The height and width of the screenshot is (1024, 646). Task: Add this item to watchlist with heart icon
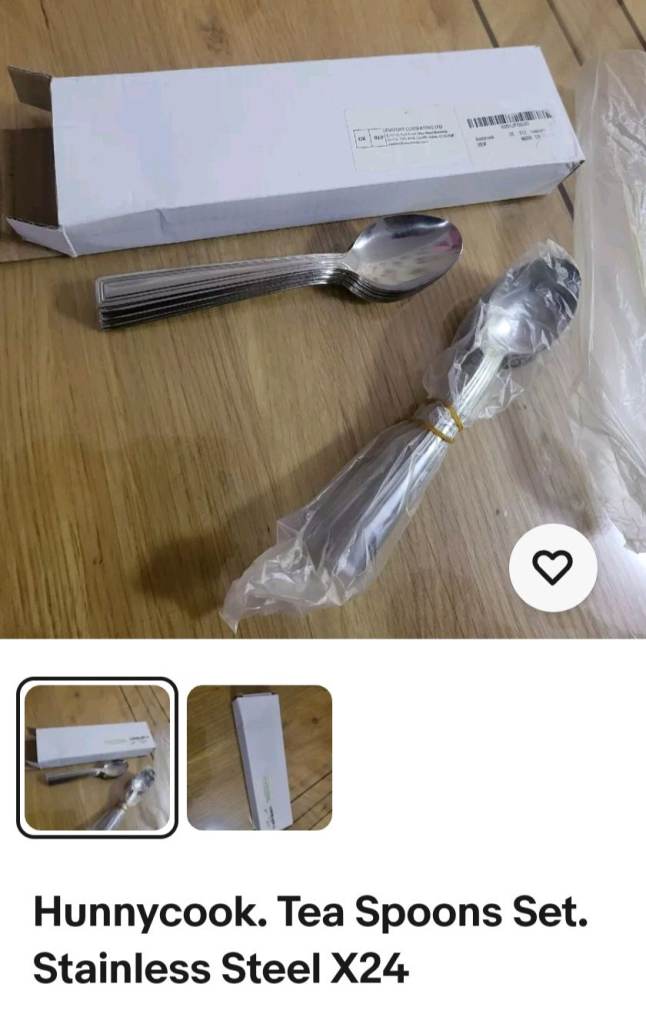coord(553,568)
